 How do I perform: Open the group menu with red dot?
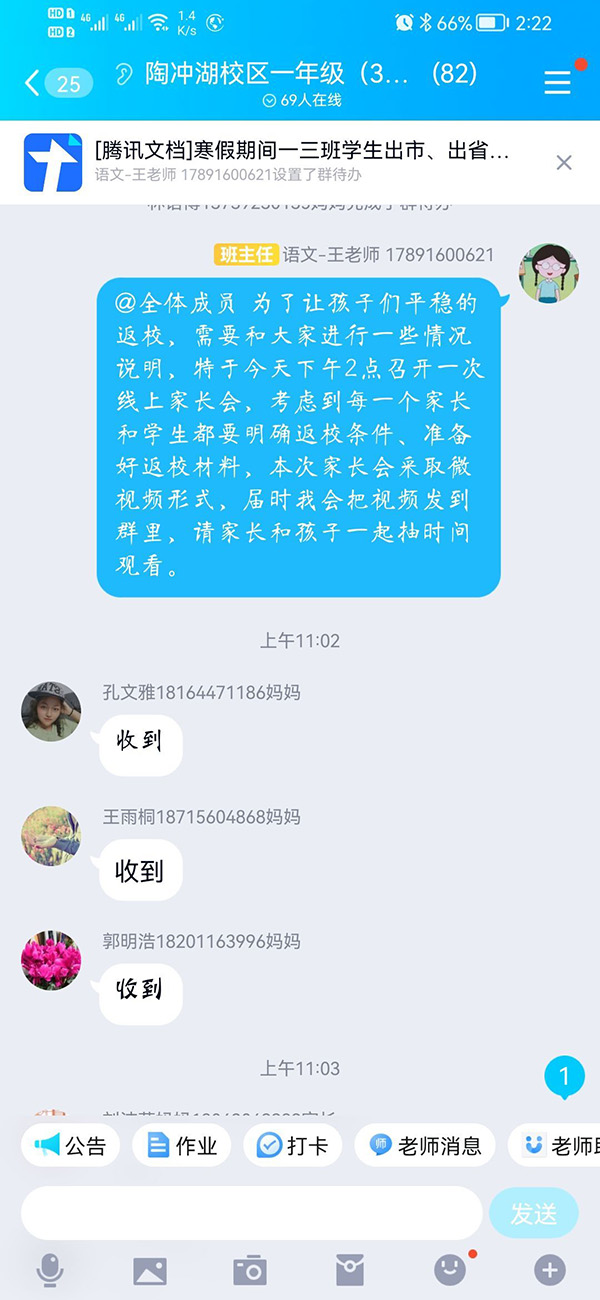tap(557, 82)
